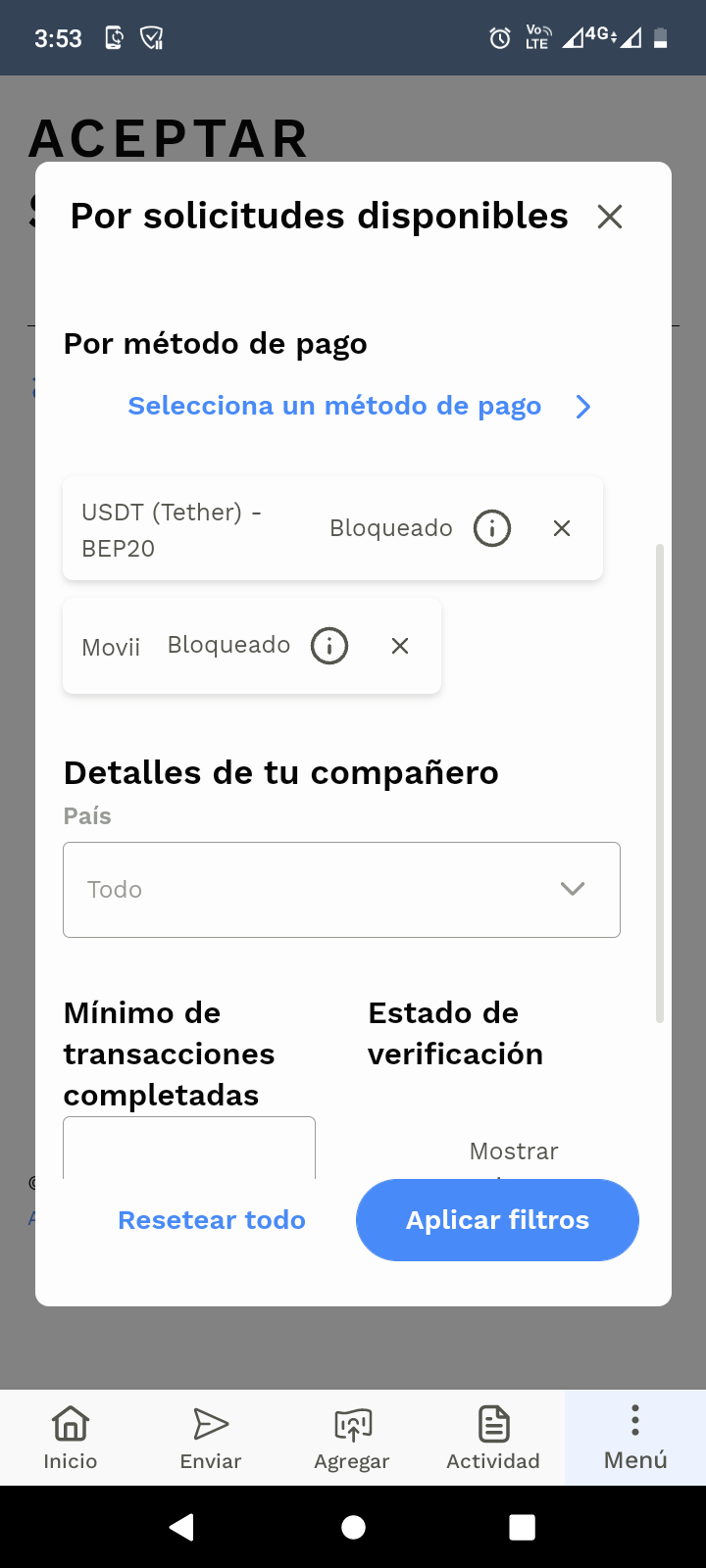Remove USDT (Tether) BEP20 payment method
This screenshot has height=1568, width=706.
tap(562, 528)
